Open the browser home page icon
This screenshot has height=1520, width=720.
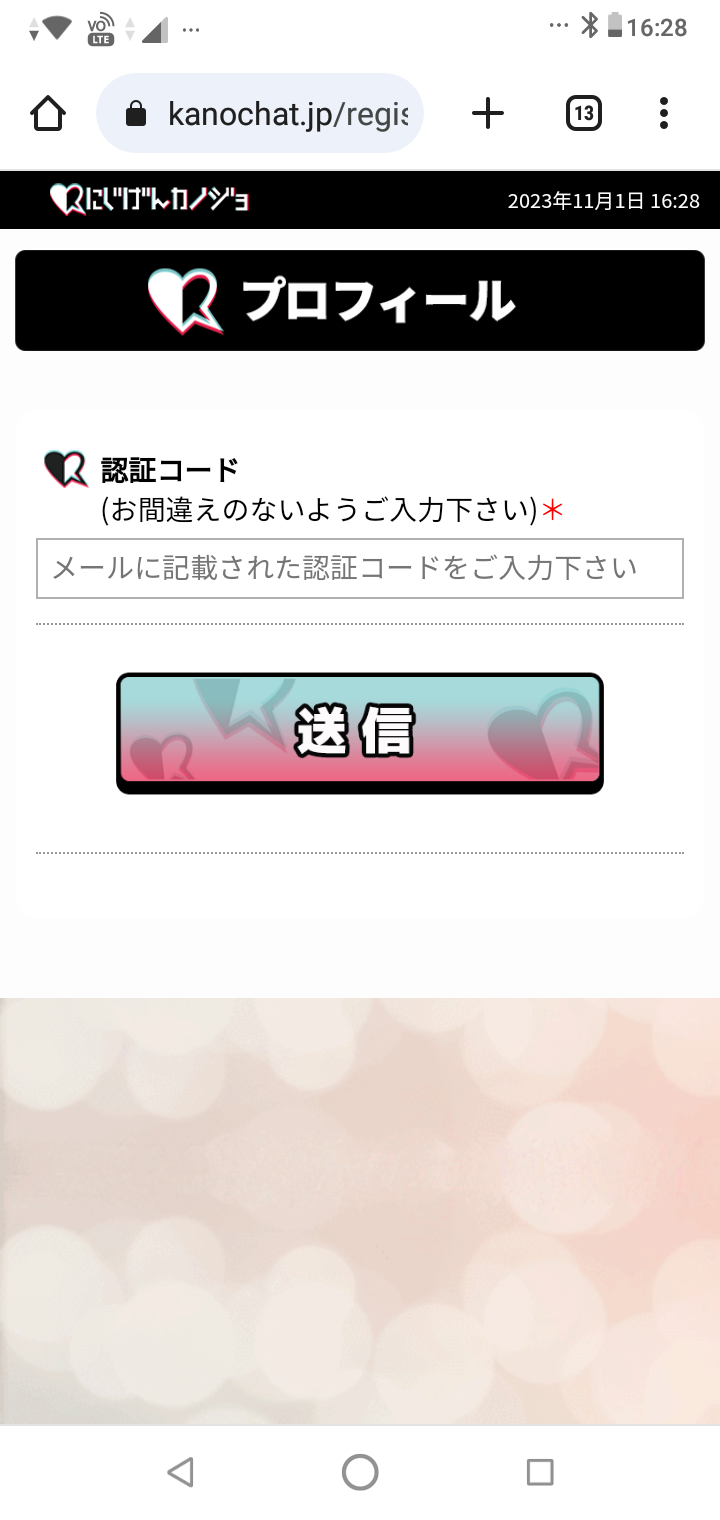tap(48, 114)
